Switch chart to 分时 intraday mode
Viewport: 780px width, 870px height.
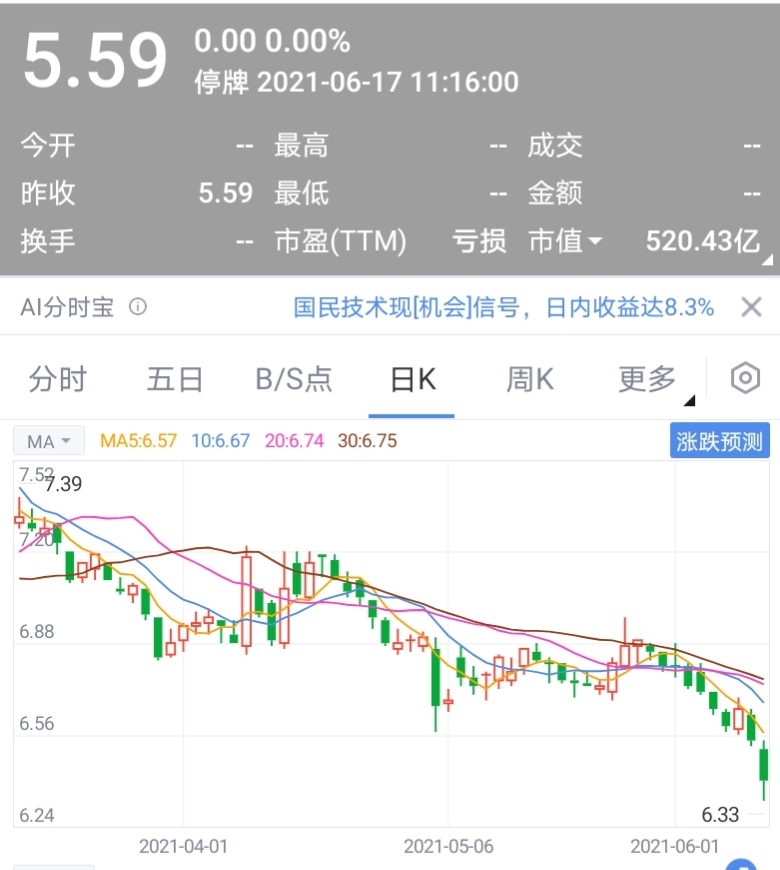click(57, 378)
